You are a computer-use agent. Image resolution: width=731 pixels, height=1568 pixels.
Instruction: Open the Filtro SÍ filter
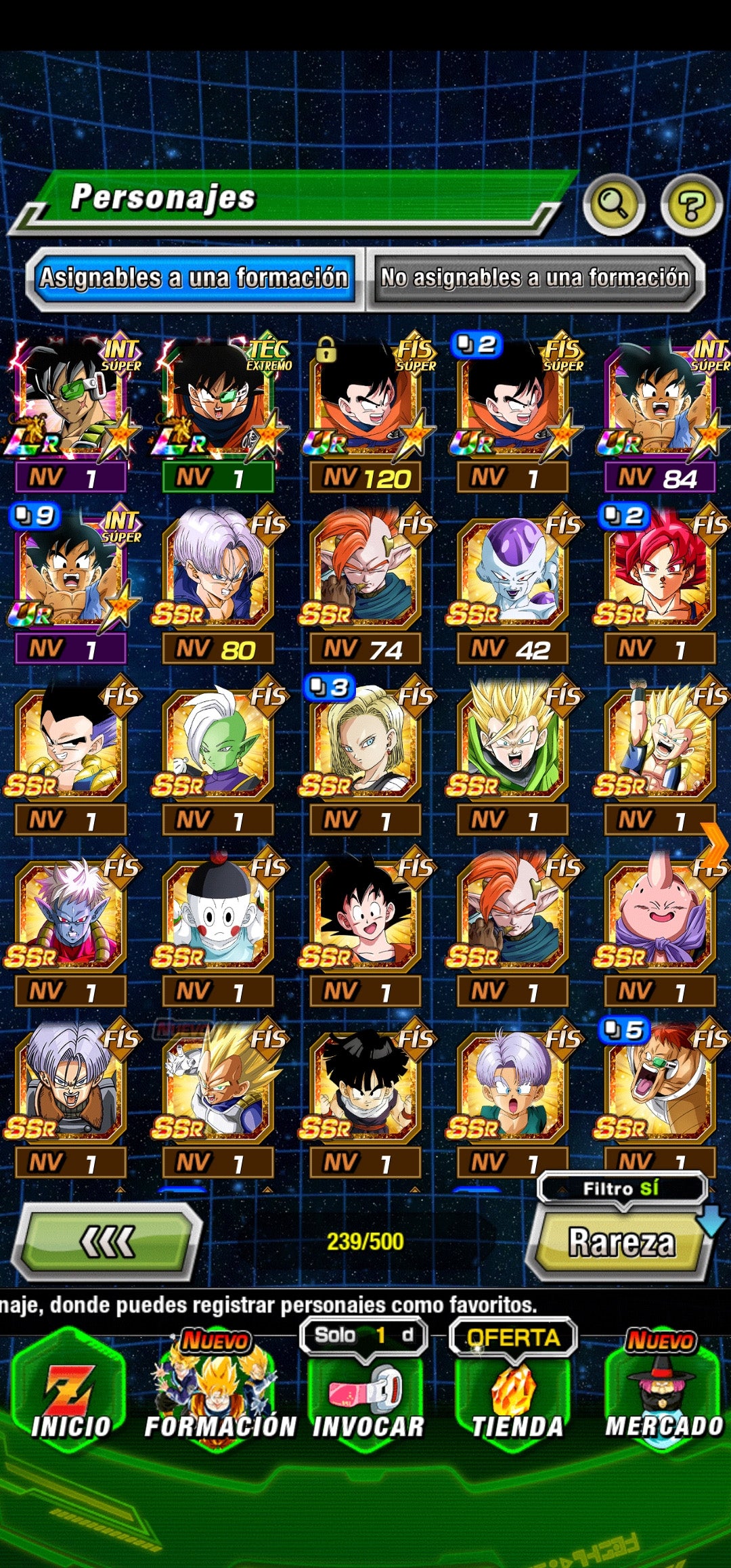[x=621, y=1189]
